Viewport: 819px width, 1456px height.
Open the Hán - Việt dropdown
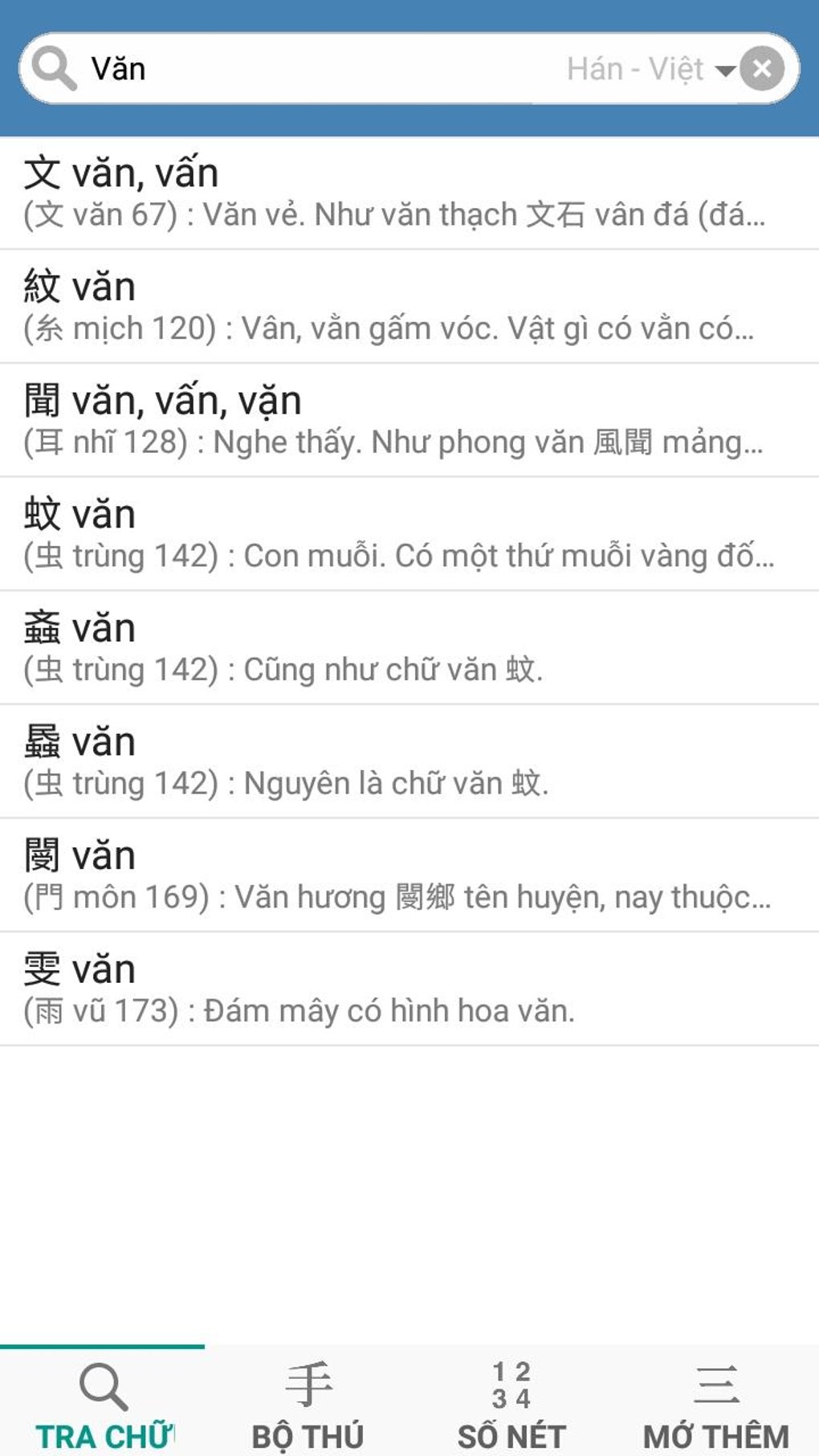(650, 69)
